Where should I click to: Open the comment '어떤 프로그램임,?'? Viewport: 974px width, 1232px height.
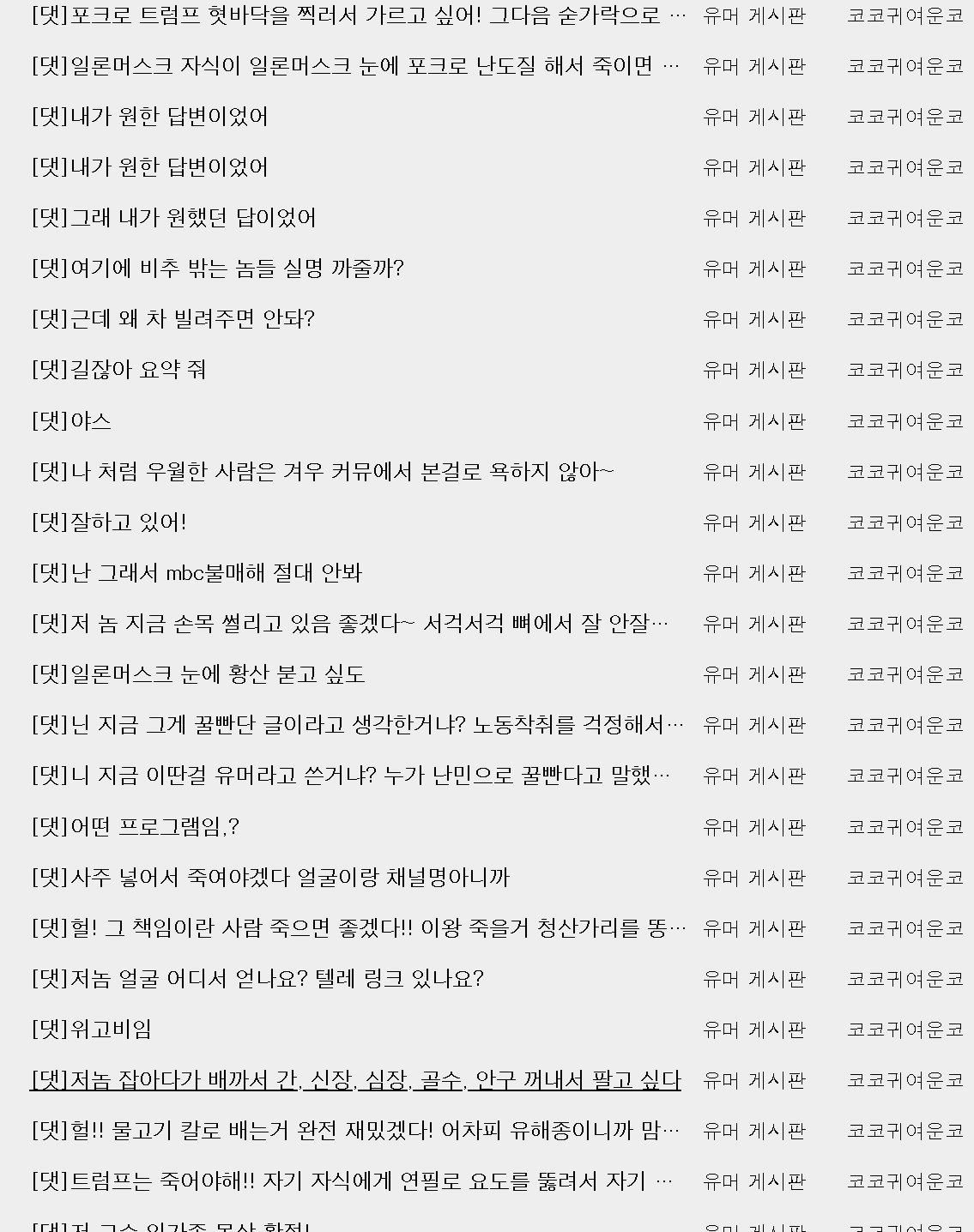click(x=136, y=827)
